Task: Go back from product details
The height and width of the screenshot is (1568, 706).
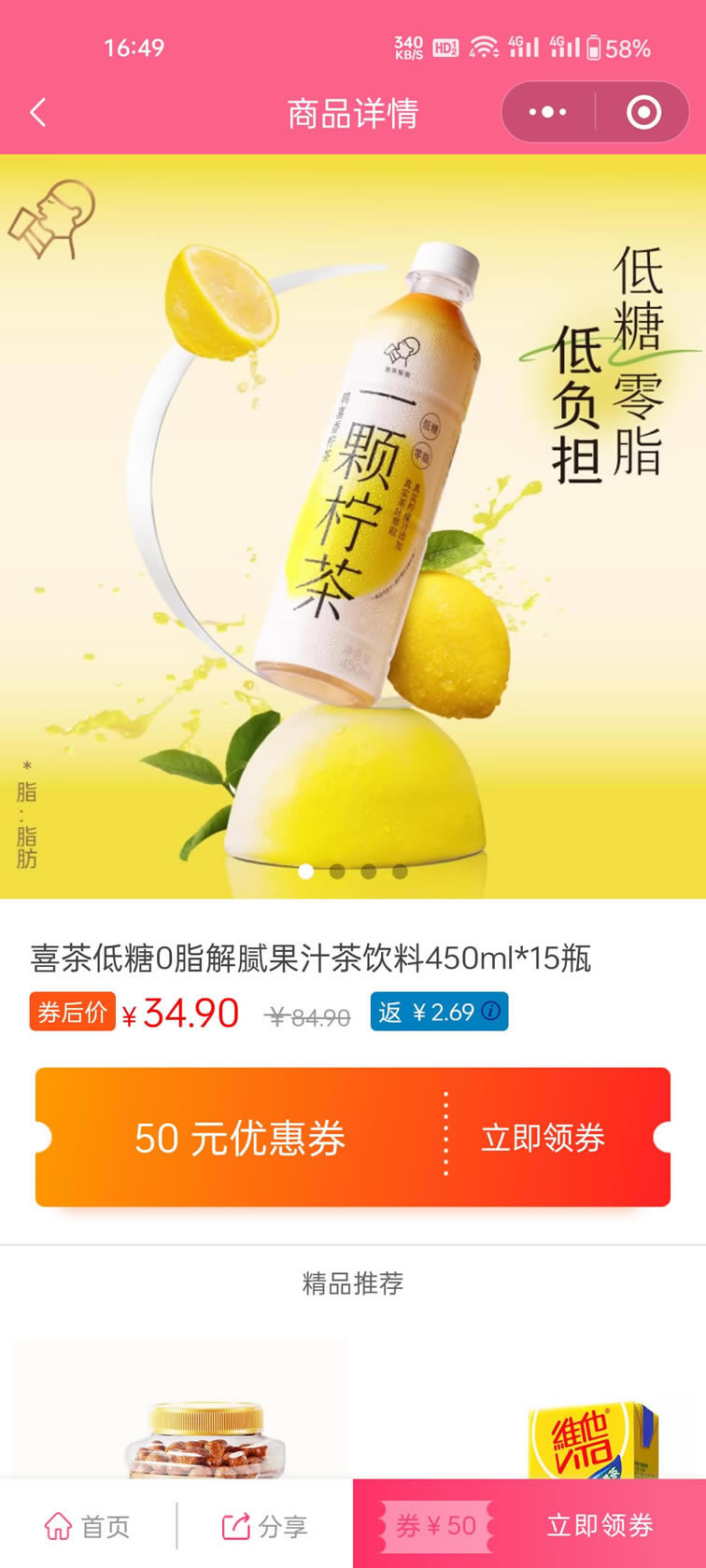Action: 38,113
